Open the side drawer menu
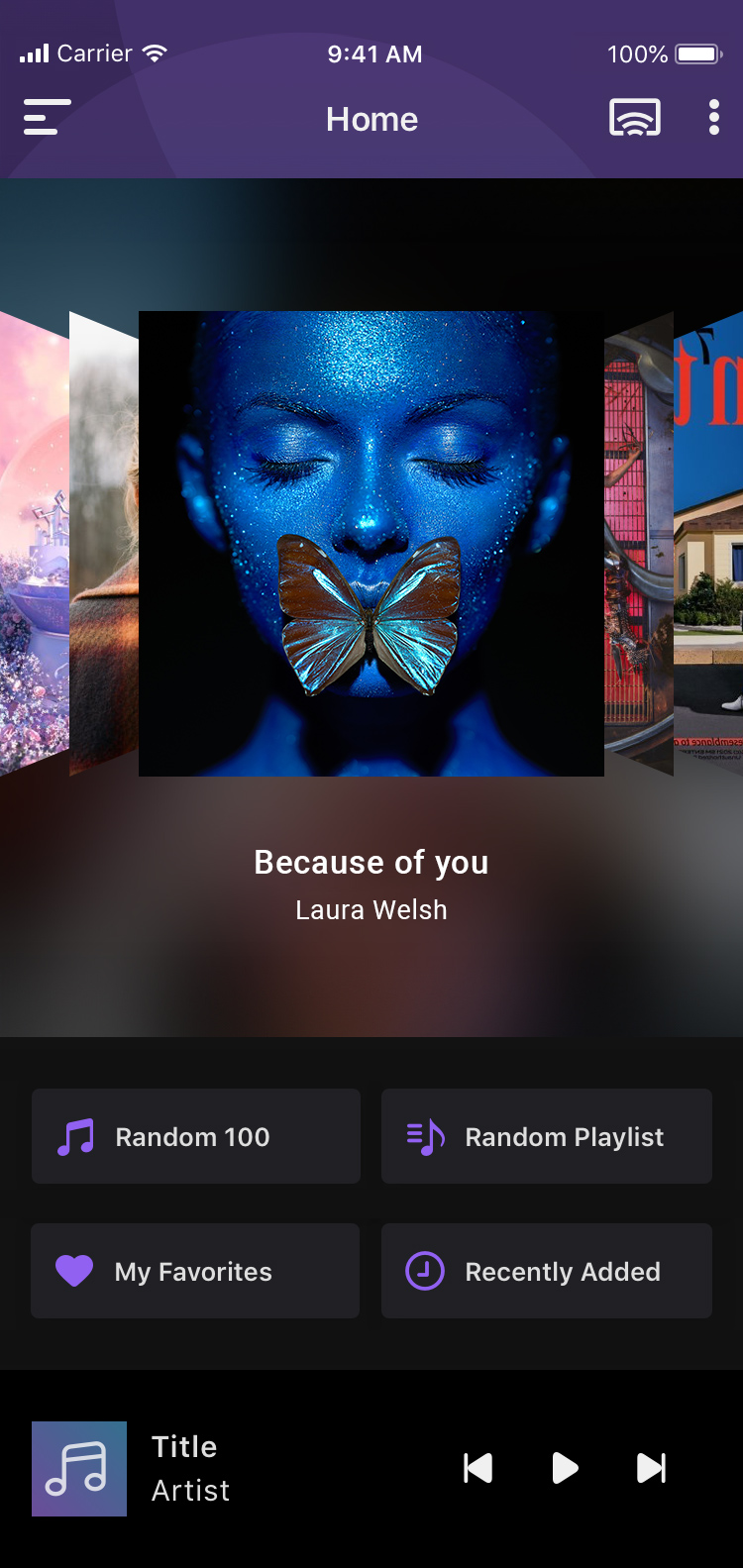Image resolution: width=743 pixels, height=1568 pixels. (x=47, y=118)
